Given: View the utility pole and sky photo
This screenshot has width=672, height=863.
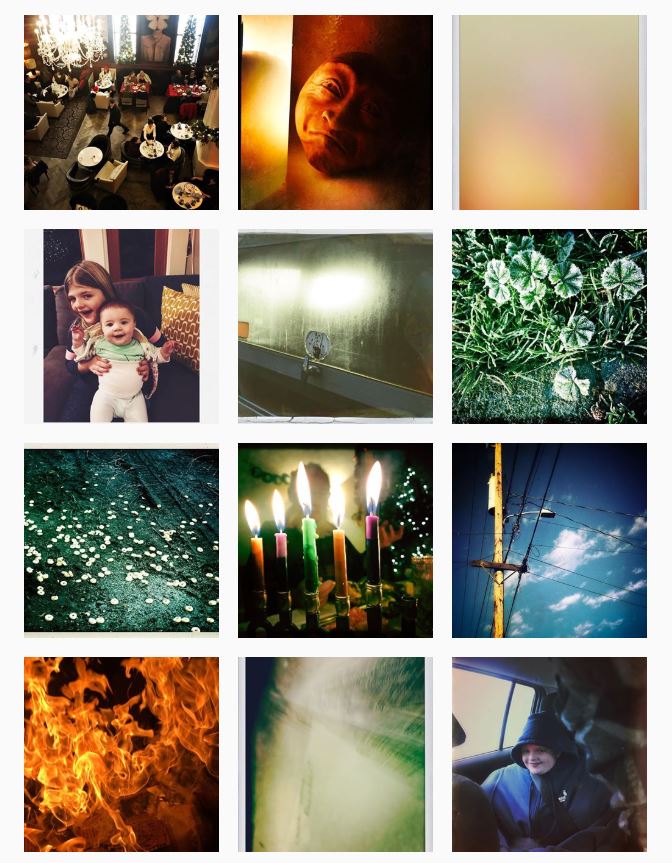Looking at the screenshot, I should 549,540.
